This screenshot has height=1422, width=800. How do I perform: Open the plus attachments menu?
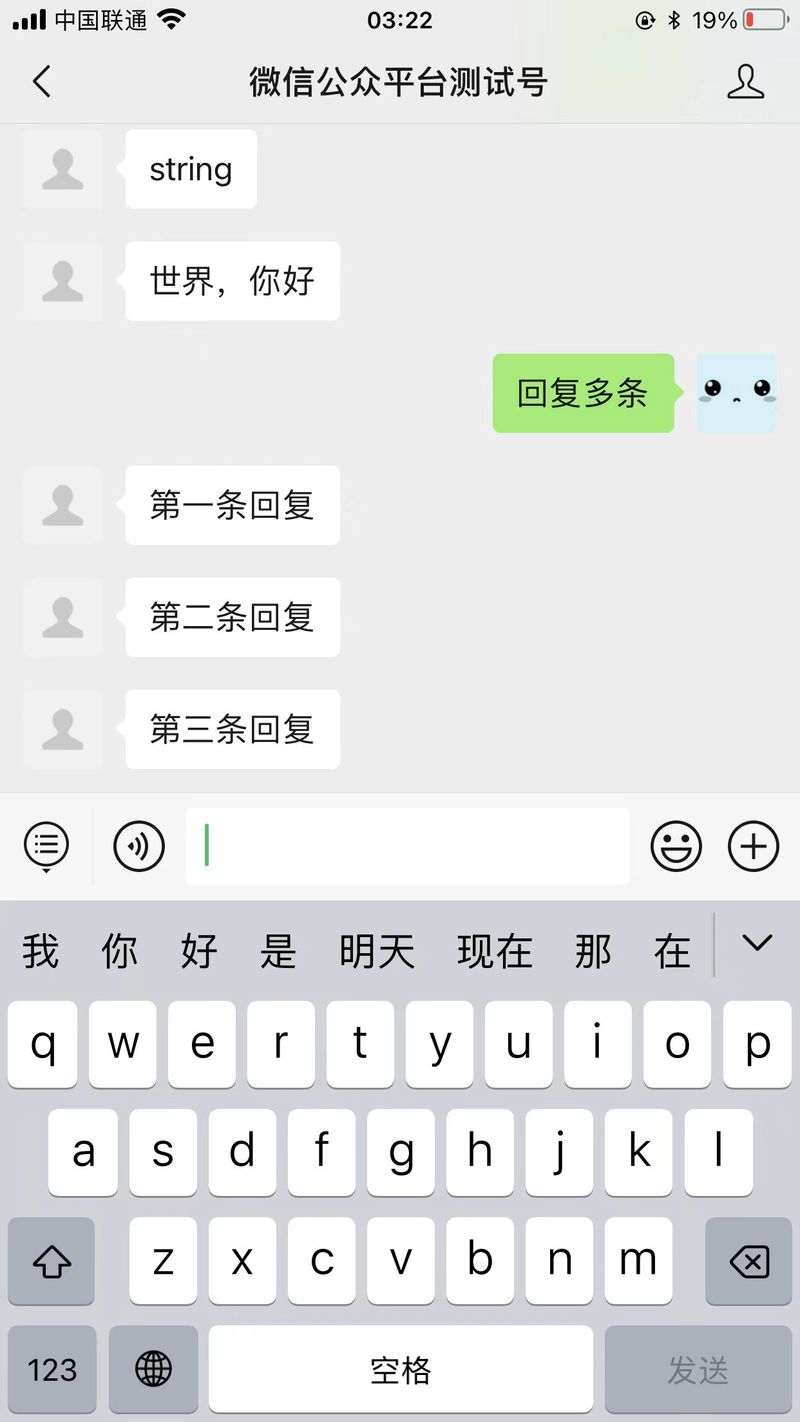(753, 846)
